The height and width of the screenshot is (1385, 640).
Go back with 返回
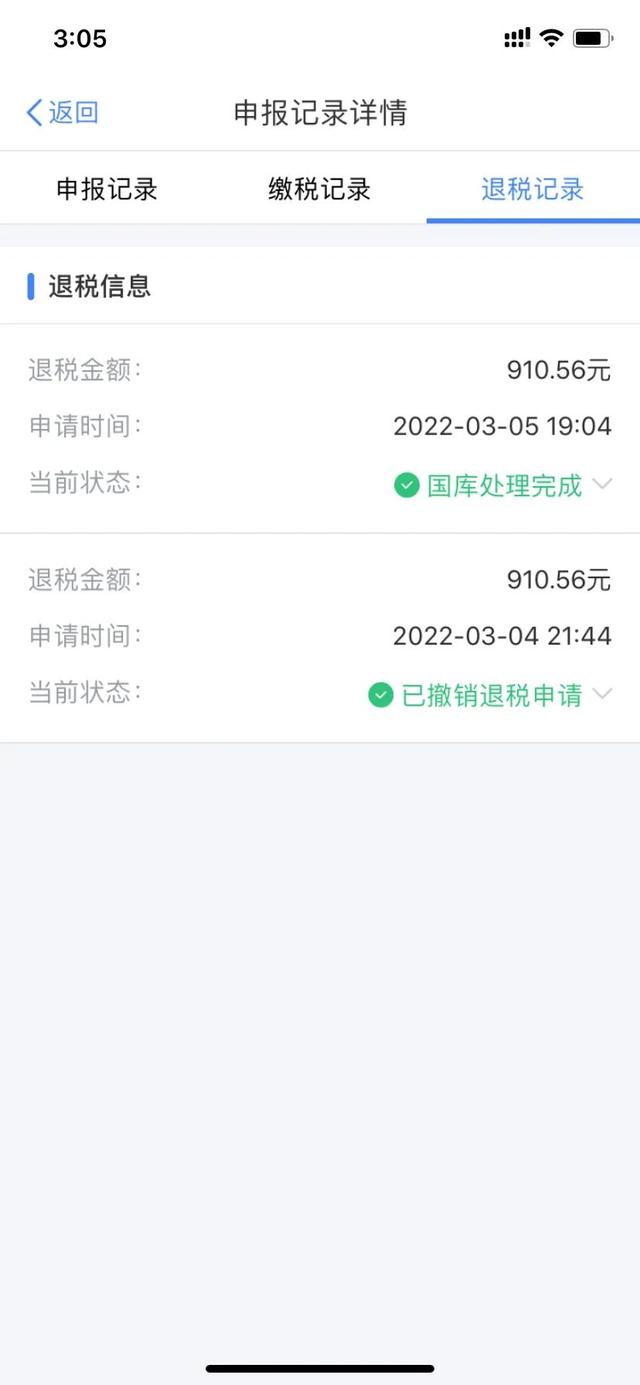coord(62,113)
